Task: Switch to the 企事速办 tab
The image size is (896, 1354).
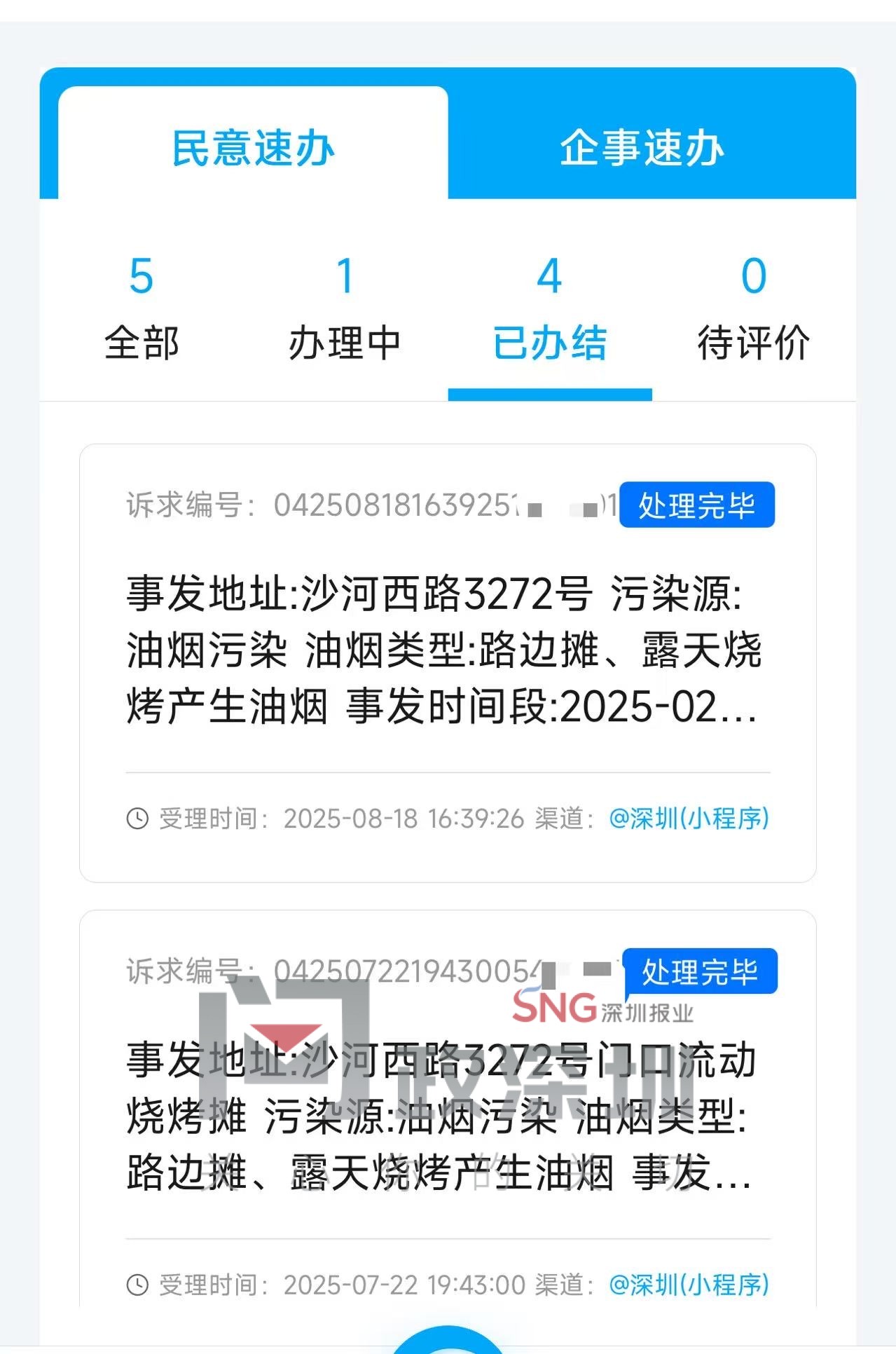Action: coord(641,148)
